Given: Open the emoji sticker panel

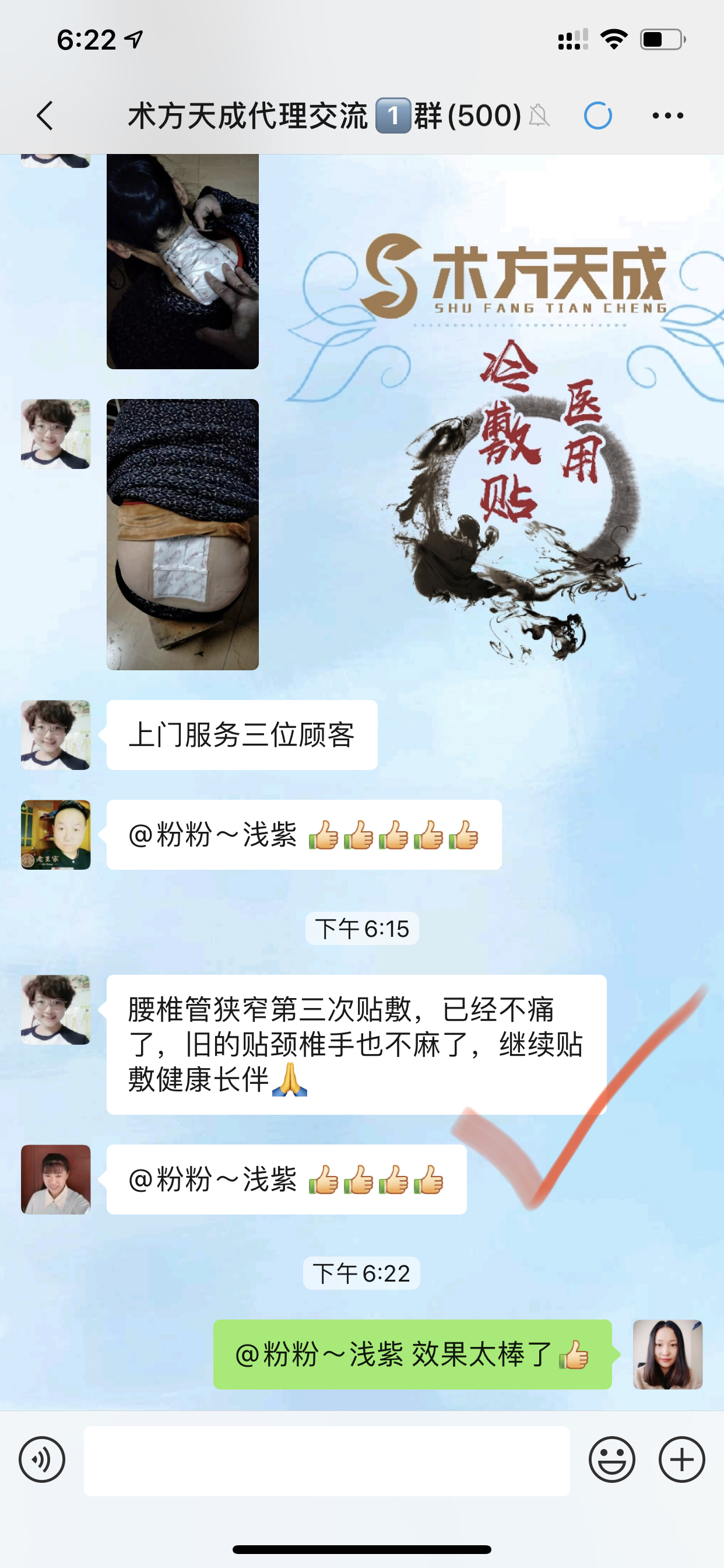Looking at the screenshot, I should point(611,1459).
